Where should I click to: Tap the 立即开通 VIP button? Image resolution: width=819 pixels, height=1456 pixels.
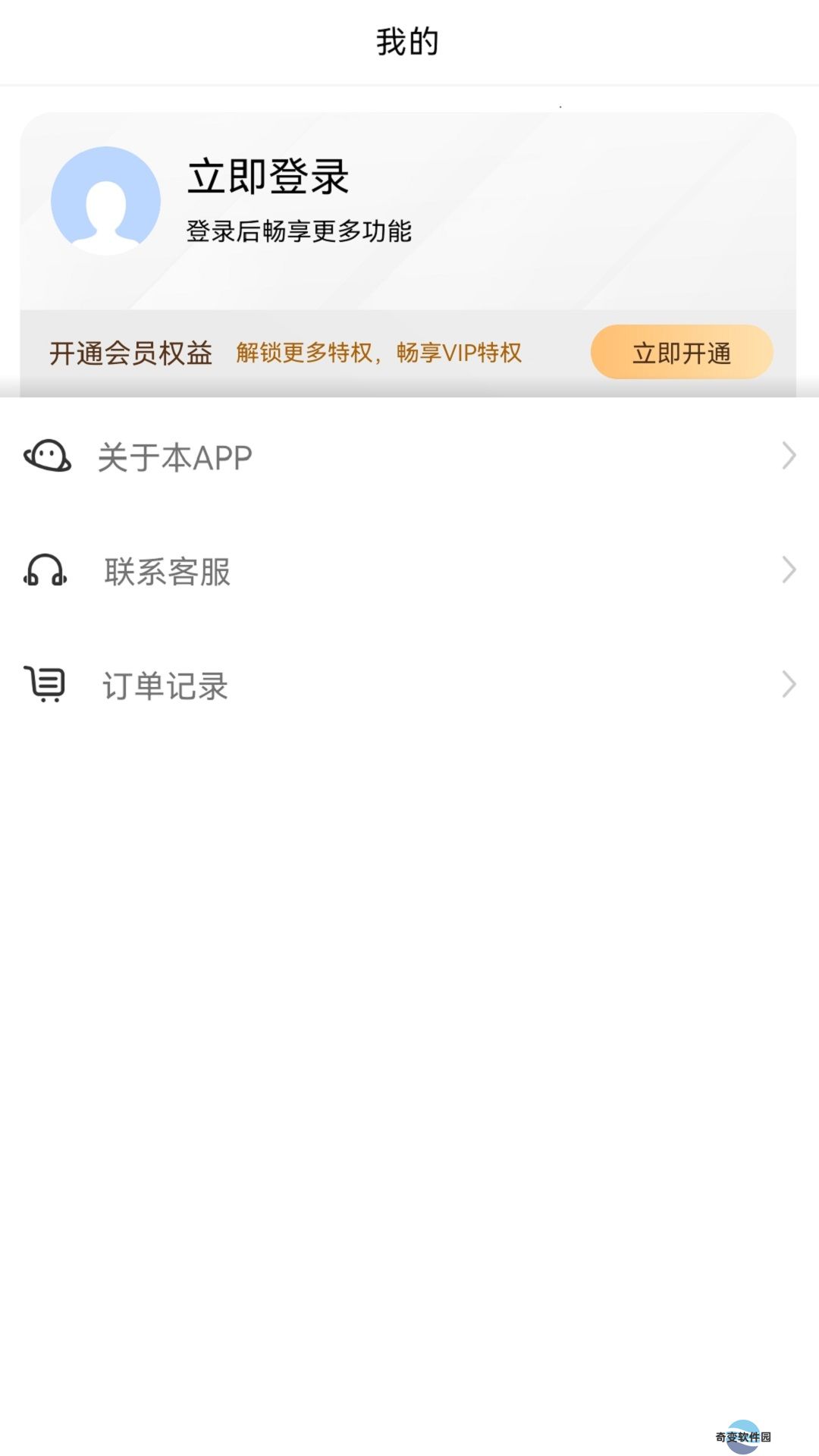coord(682,353)
